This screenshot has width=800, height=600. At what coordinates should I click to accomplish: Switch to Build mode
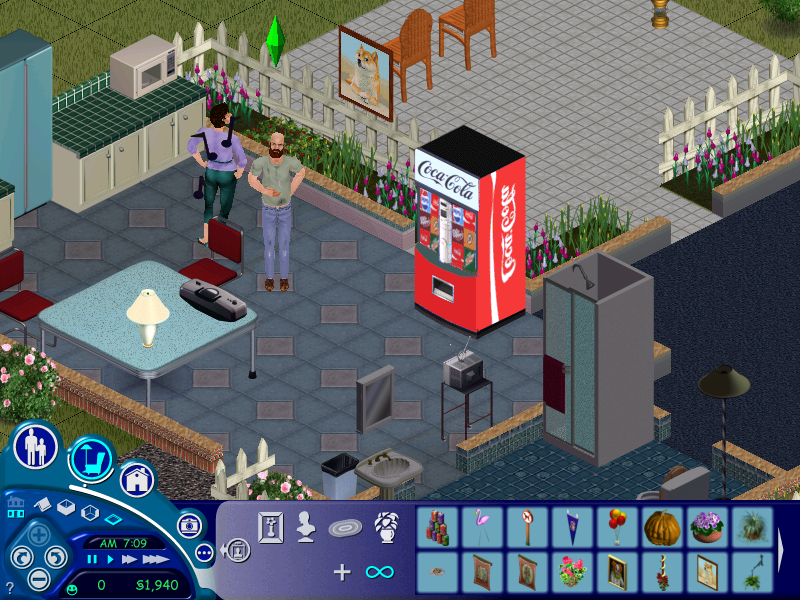(138, 479)
